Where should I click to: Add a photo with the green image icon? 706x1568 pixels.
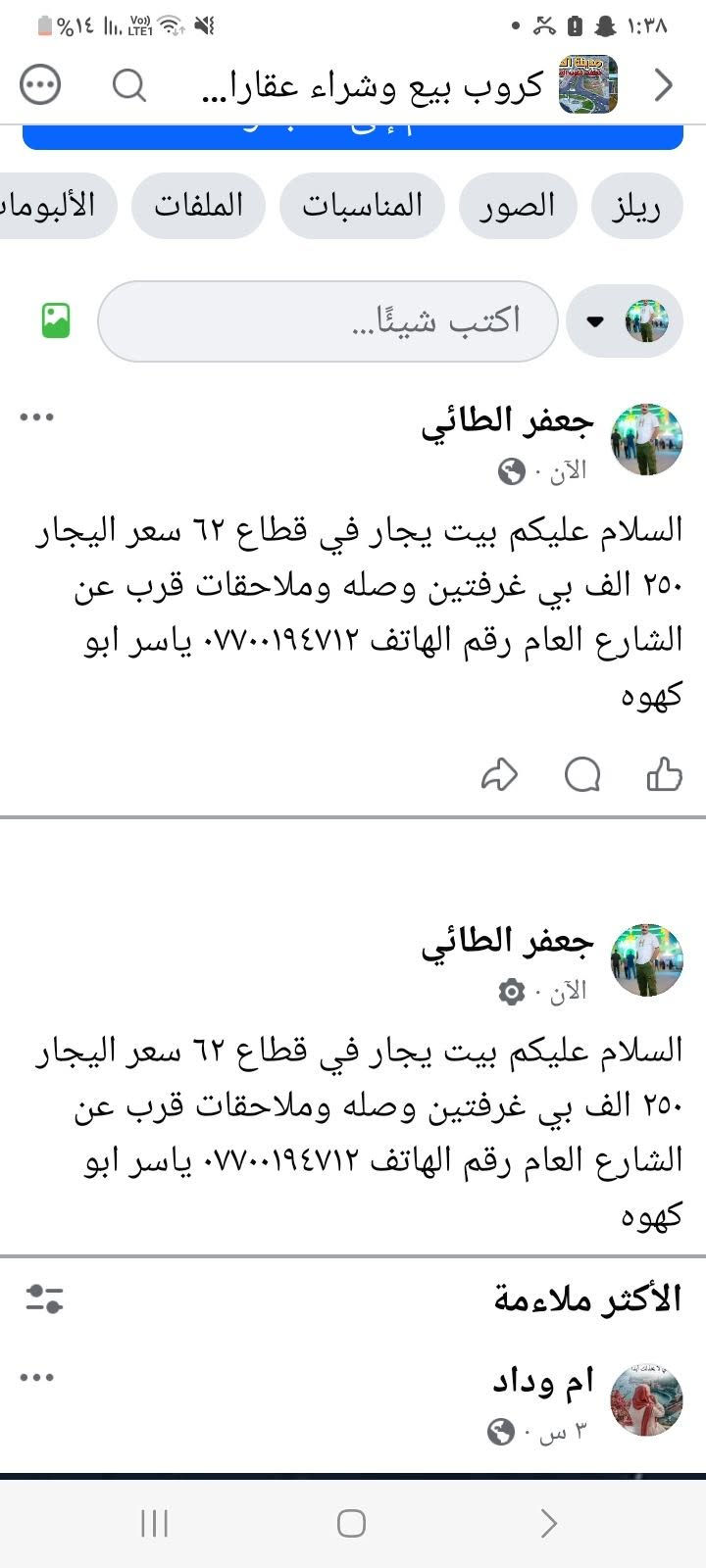56,320
